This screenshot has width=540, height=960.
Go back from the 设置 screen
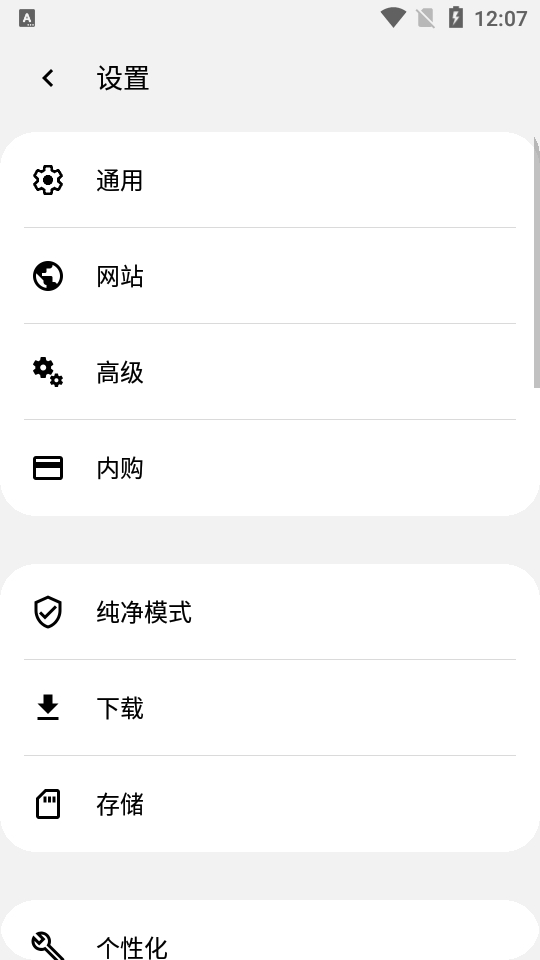[x=48, y=78]
